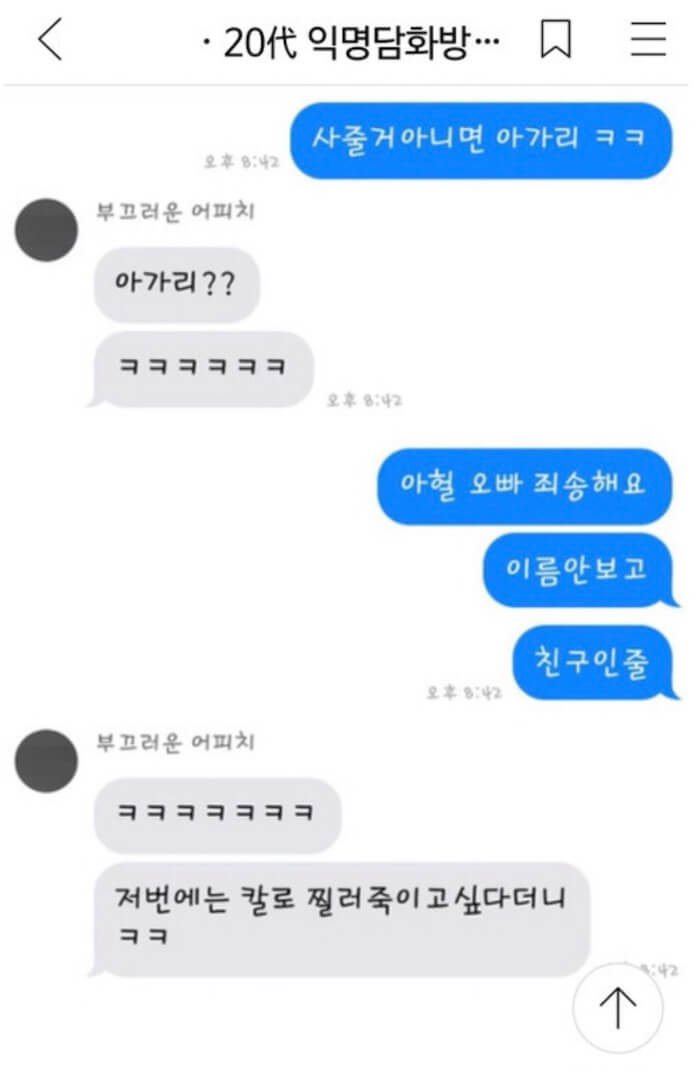700x1072 pixels.
Task: Open the profile picture beside 저번에는 message
Action: [46, 761]
